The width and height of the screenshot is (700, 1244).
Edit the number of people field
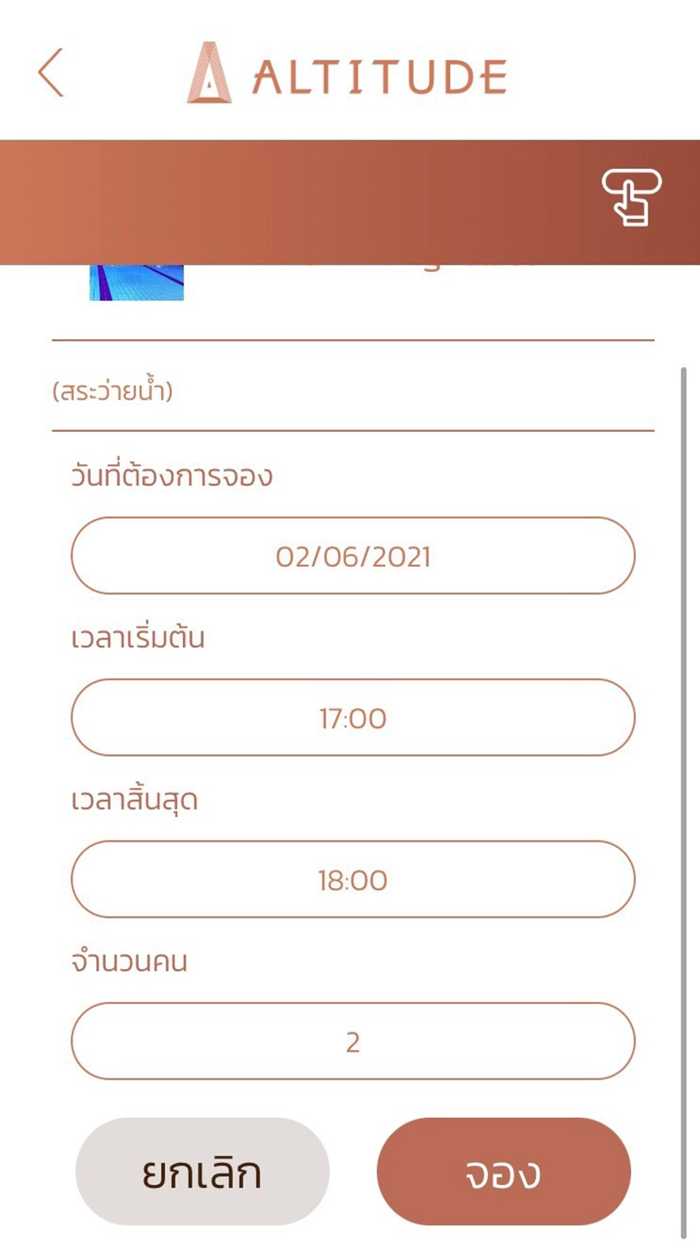pyautogui.click(x=353, y=1042)
